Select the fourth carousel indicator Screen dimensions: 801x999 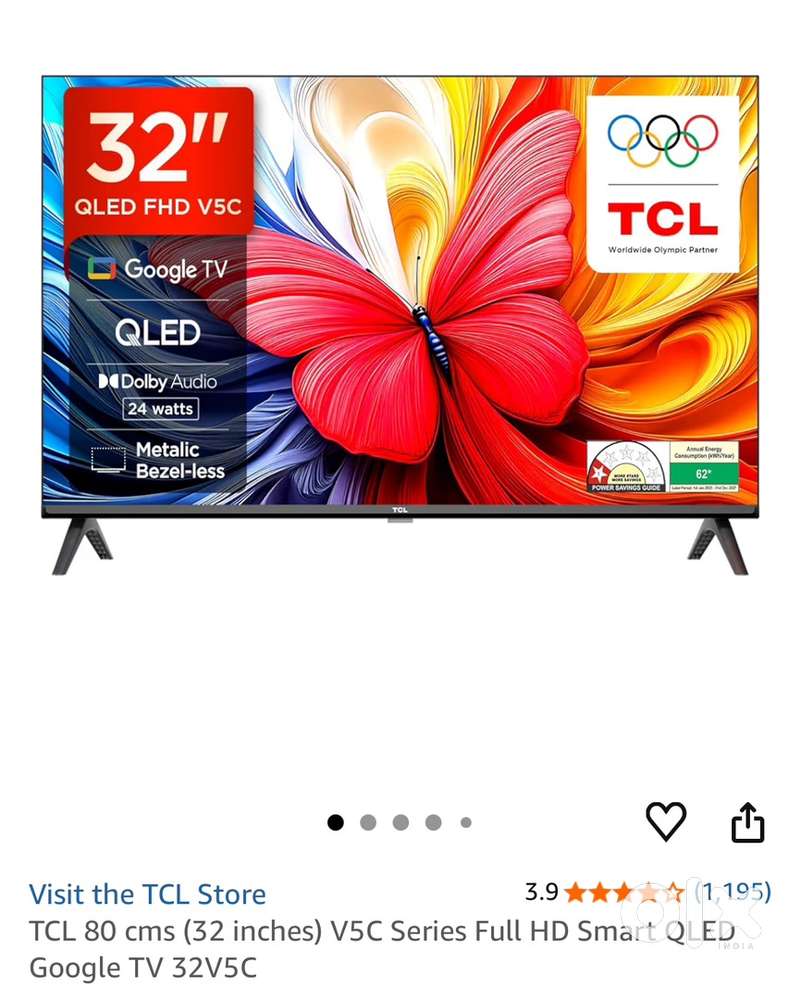pos(433,823)
